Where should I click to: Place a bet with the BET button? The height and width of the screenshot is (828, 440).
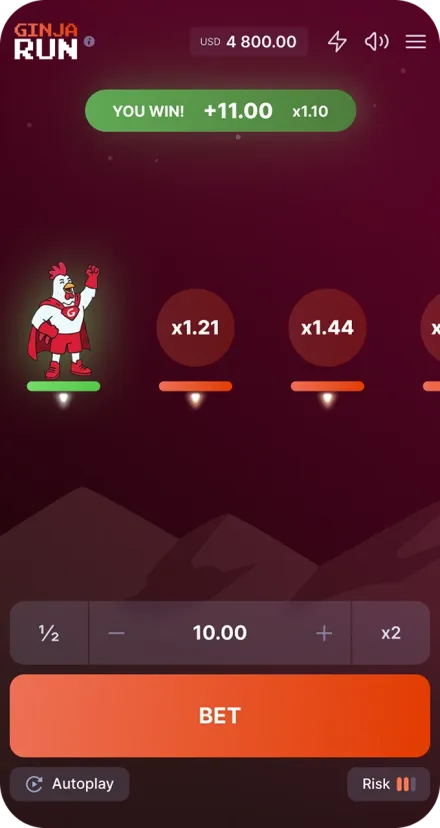[x=220, y=716]
